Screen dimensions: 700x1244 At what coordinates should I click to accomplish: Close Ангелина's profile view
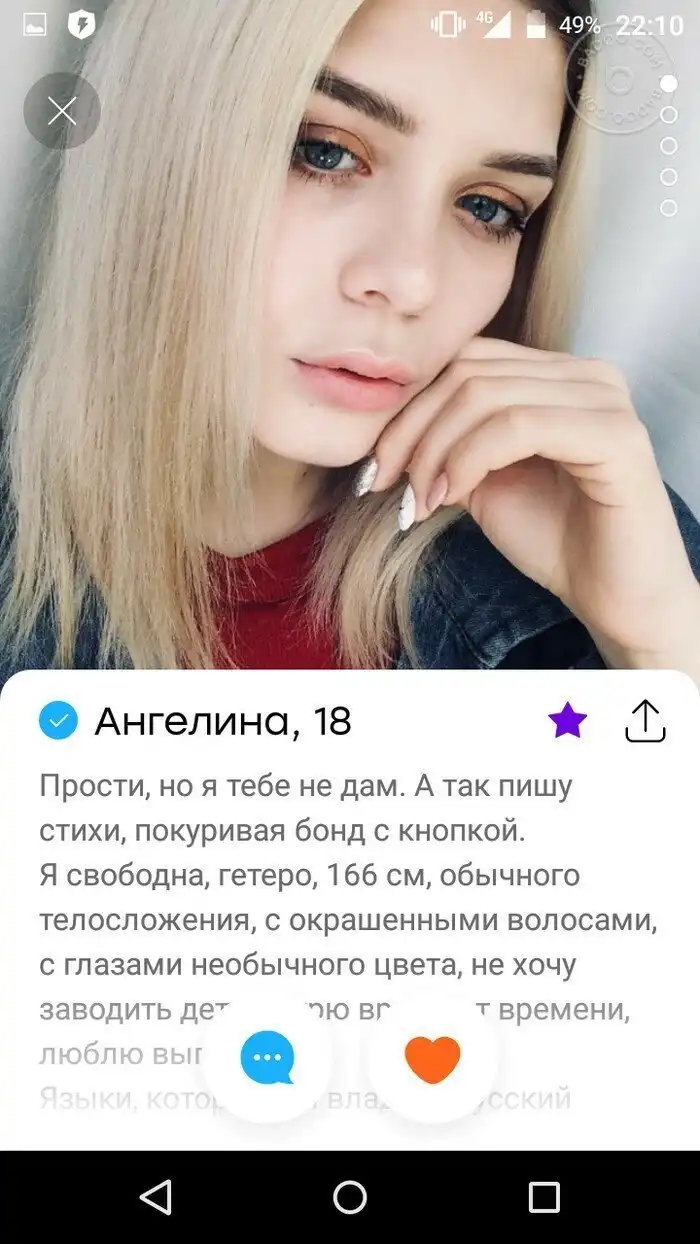(62, 111)
